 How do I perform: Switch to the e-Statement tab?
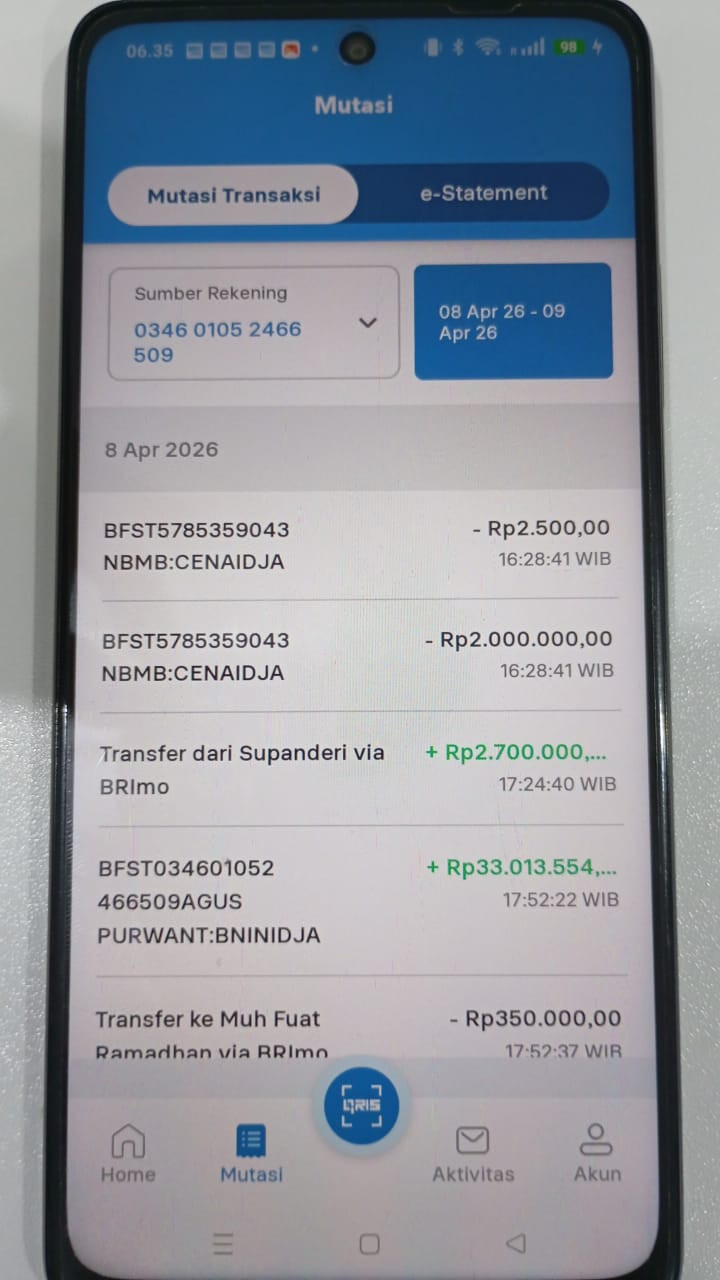point(484,193)
